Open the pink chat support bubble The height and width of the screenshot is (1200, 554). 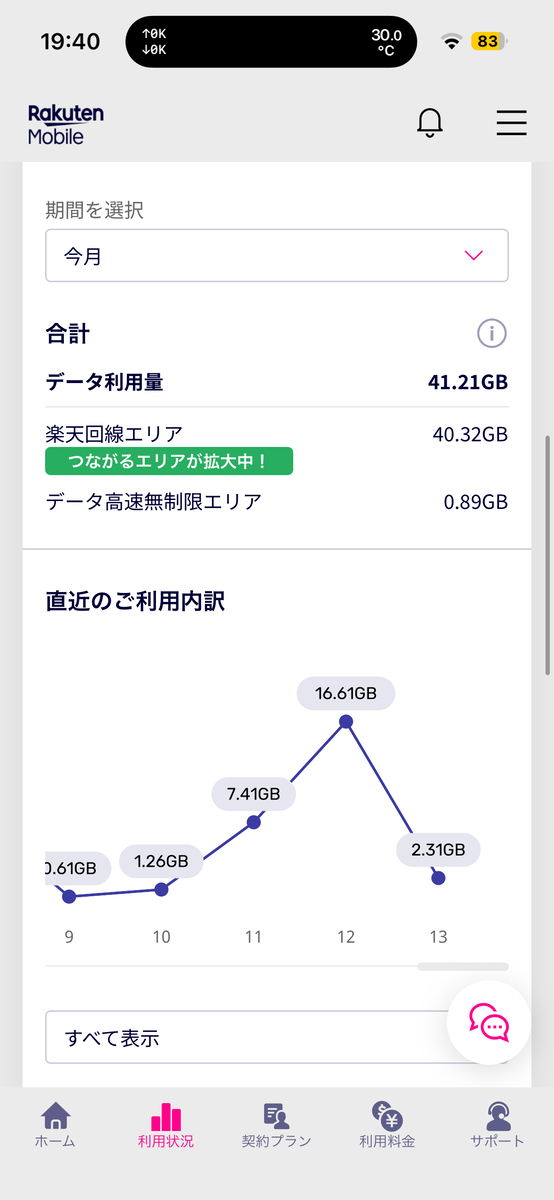489,1022
